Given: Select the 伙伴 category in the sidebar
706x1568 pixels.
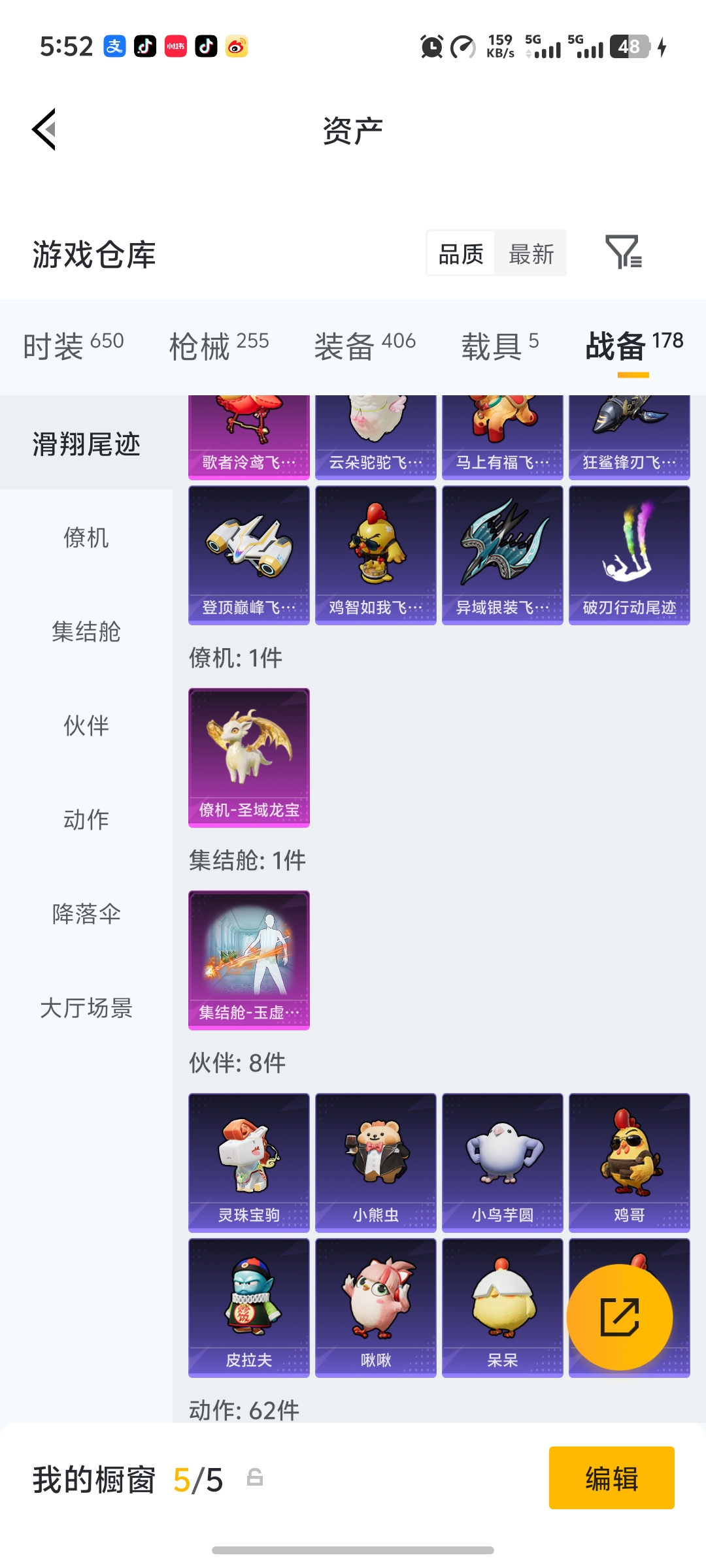Looking at the screenshot, I should point(86,725).
